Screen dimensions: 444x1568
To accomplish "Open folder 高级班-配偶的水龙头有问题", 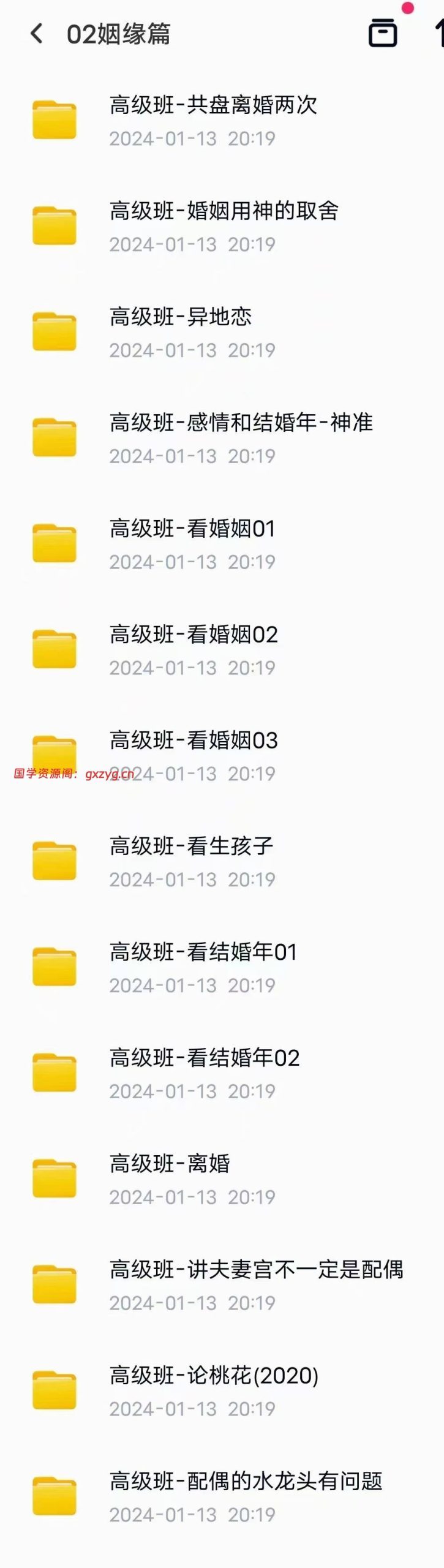I will tap(246, 1482).
